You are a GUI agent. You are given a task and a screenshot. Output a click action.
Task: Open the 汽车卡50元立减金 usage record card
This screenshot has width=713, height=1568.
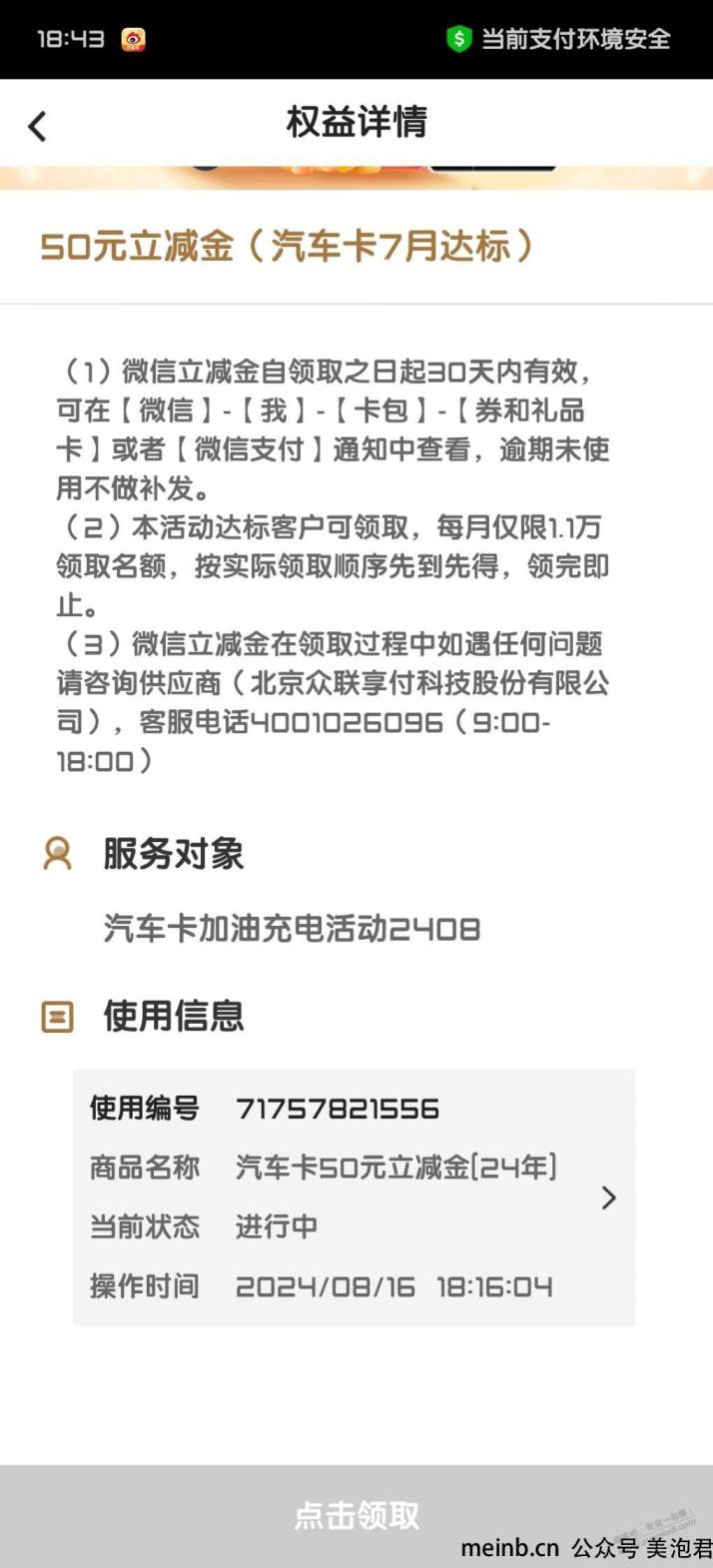pyautogui.click(x=355, y=1197)
